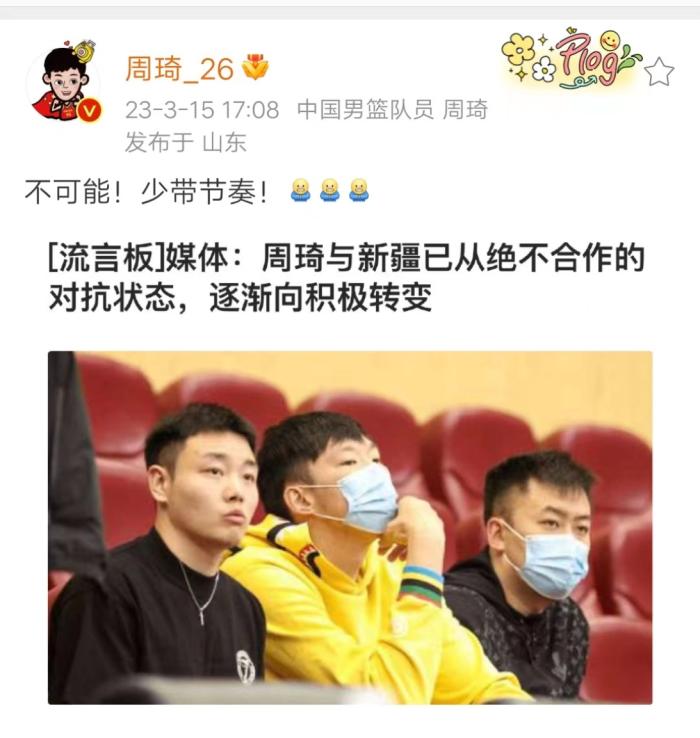Open 周琦_26's profile picture
This screenshot has height=738, width=700.
tap(63, 85)
